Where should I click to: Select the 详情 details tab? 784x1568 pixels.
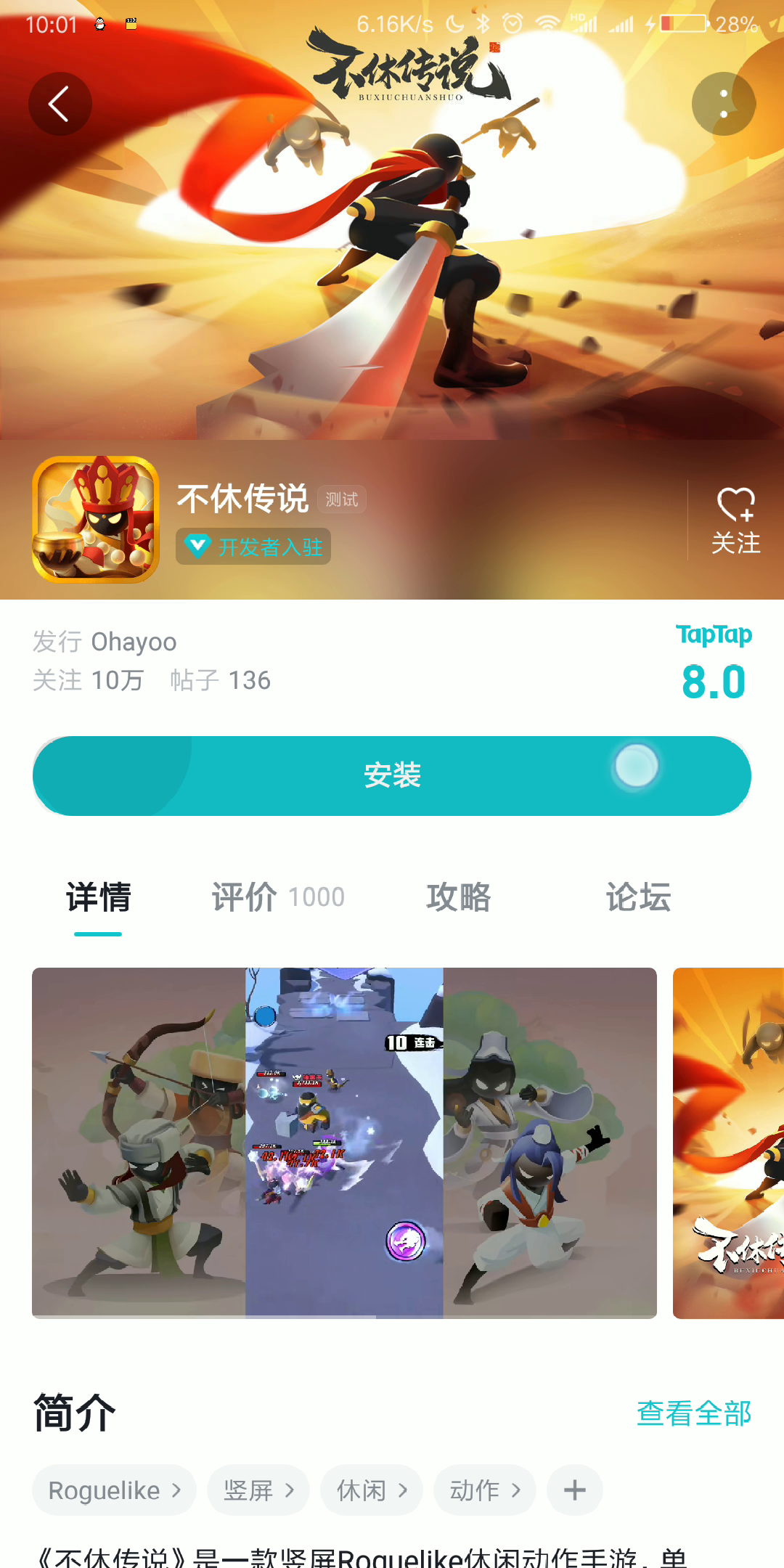[x=98, y=897]
